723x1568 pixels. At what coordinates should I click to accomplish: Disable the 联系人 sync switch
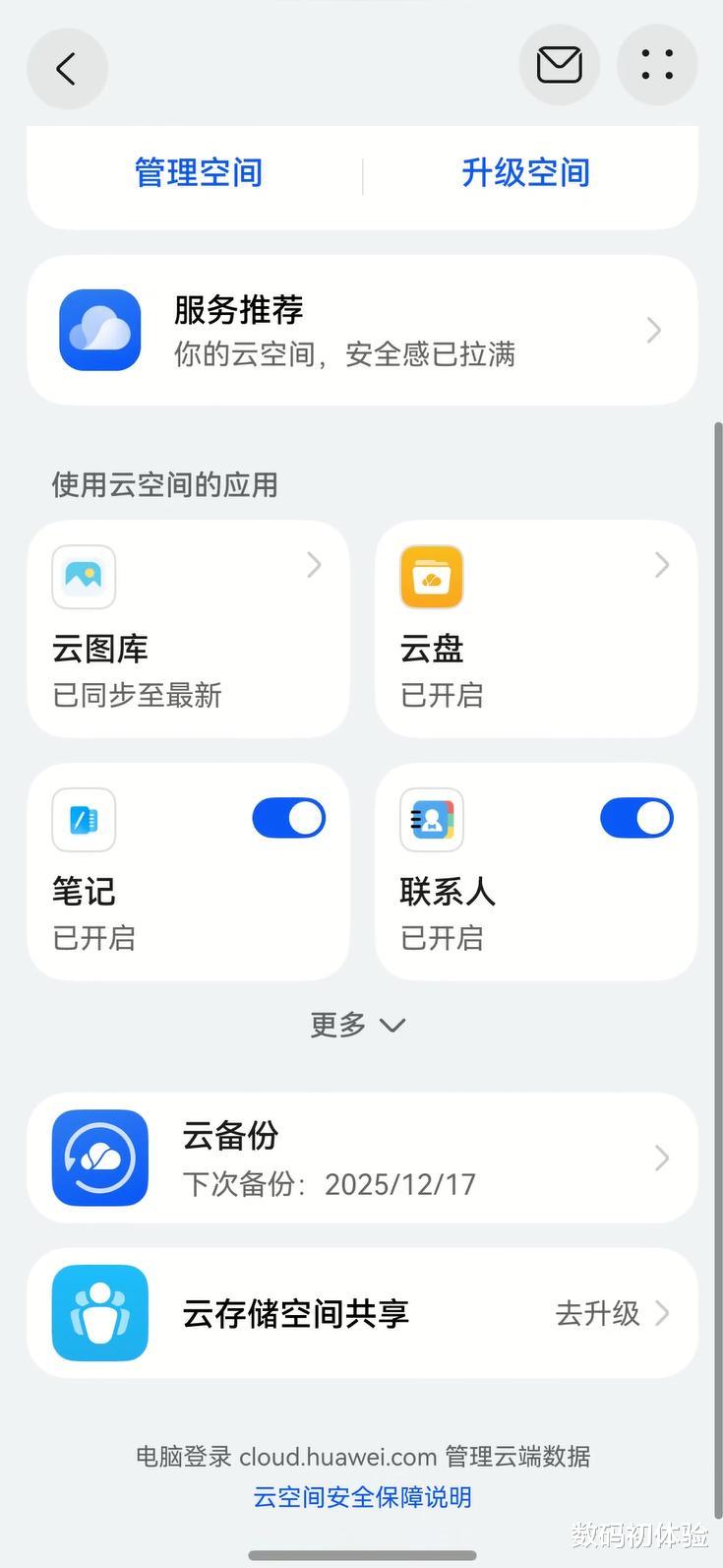636,818
